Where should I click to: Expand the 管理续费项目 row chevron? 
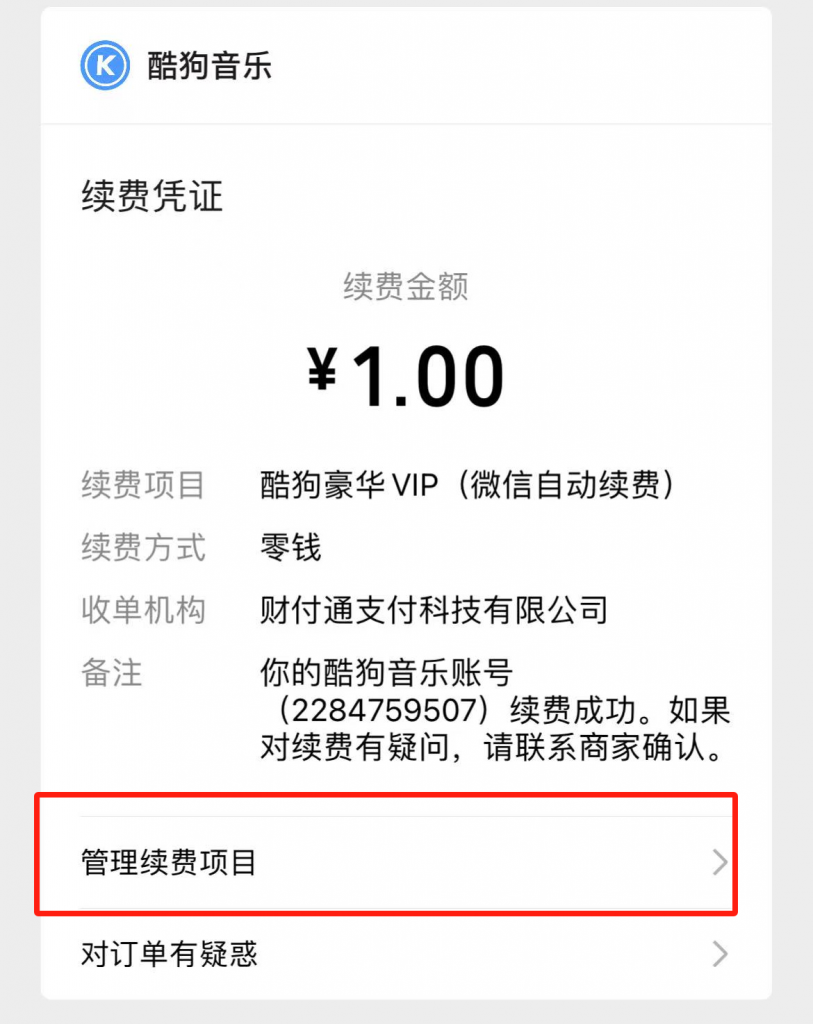coord(719,863)
